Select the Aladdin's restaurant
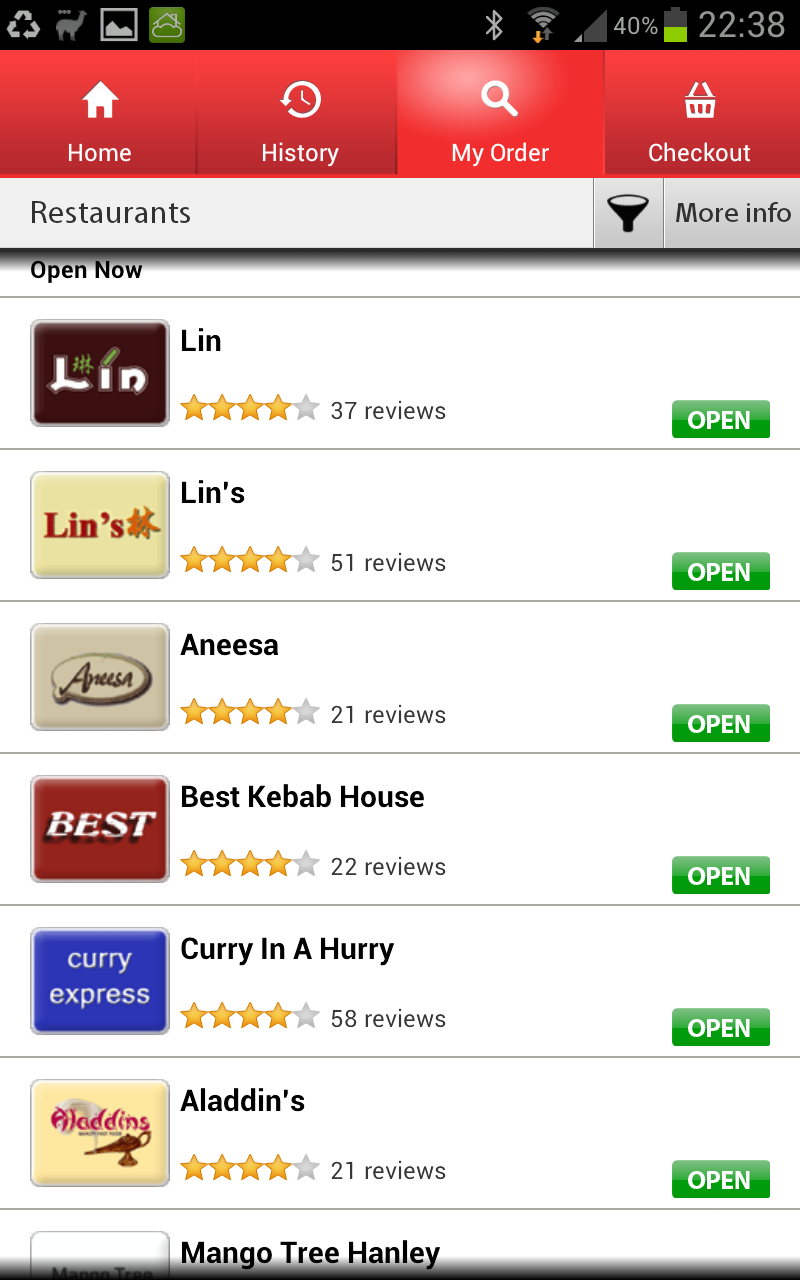800x1280 pixels. tap(400, 1134)
